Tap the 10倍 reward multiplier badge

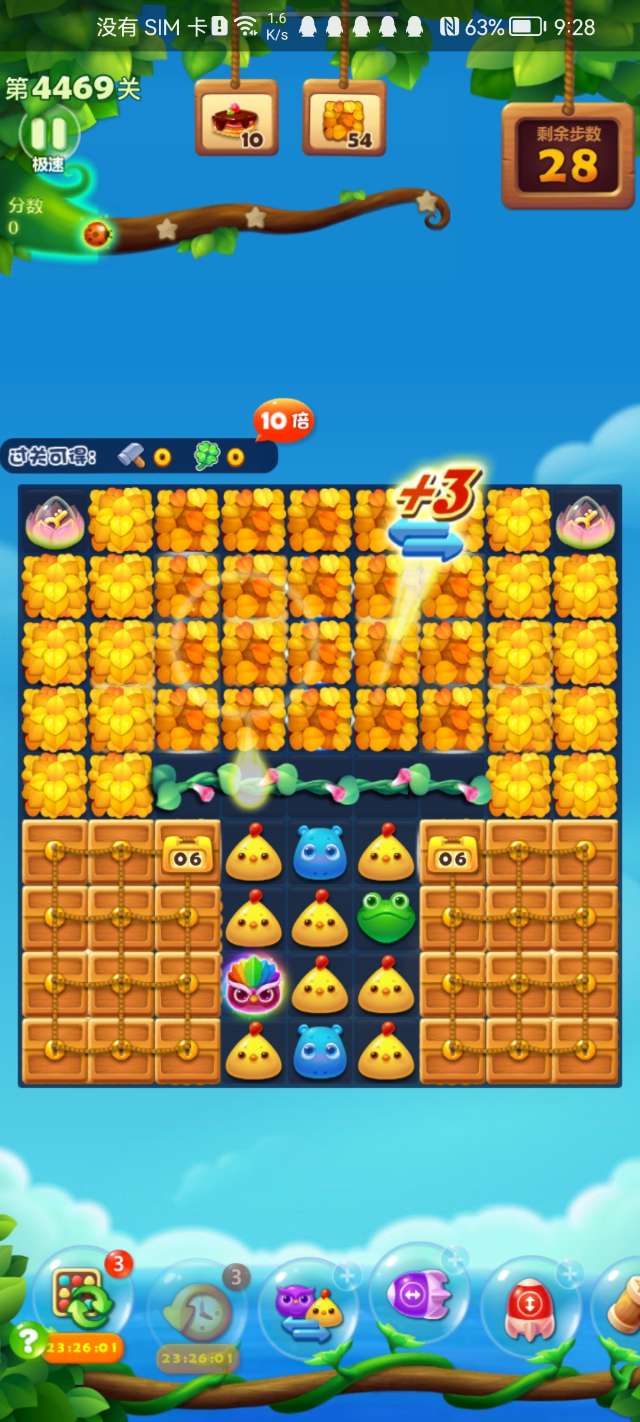click(284, 421)
